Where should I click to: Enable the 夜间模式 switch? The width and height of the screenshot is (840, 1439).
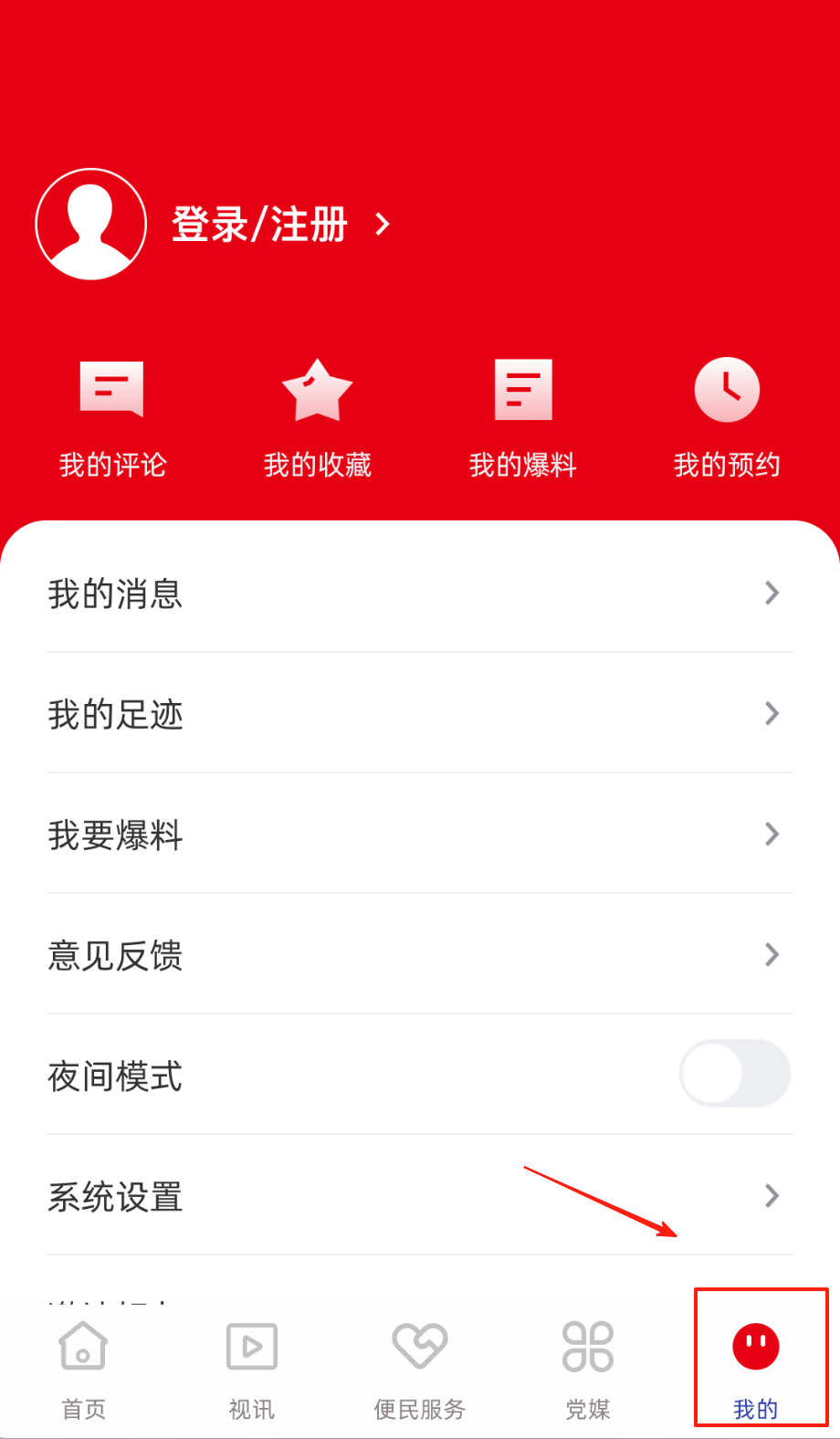click(x=734, y=1074)
